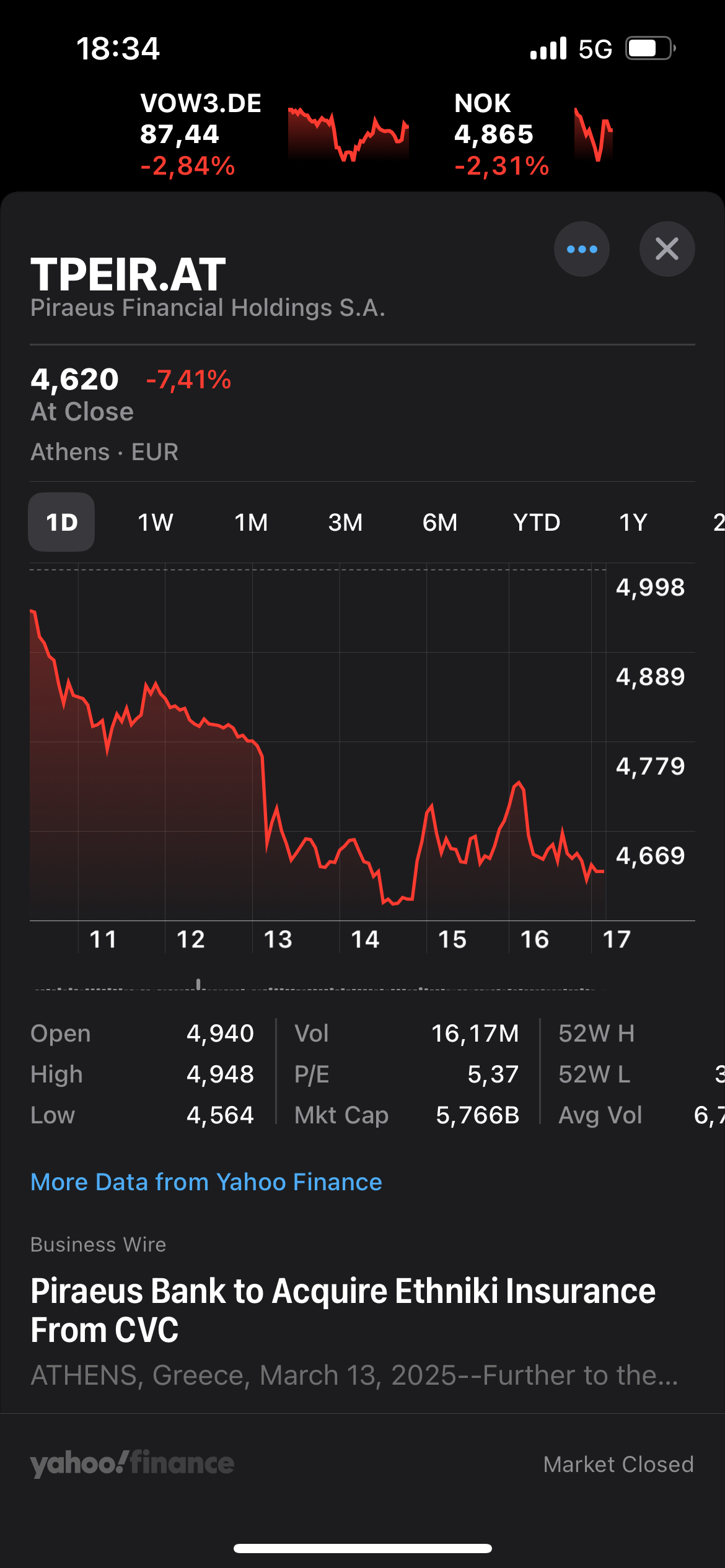This screenshot has width=725, height=1568.
Task: Close the TPEIR.AT stock detail sheet
Action: [x=667, y=249]
